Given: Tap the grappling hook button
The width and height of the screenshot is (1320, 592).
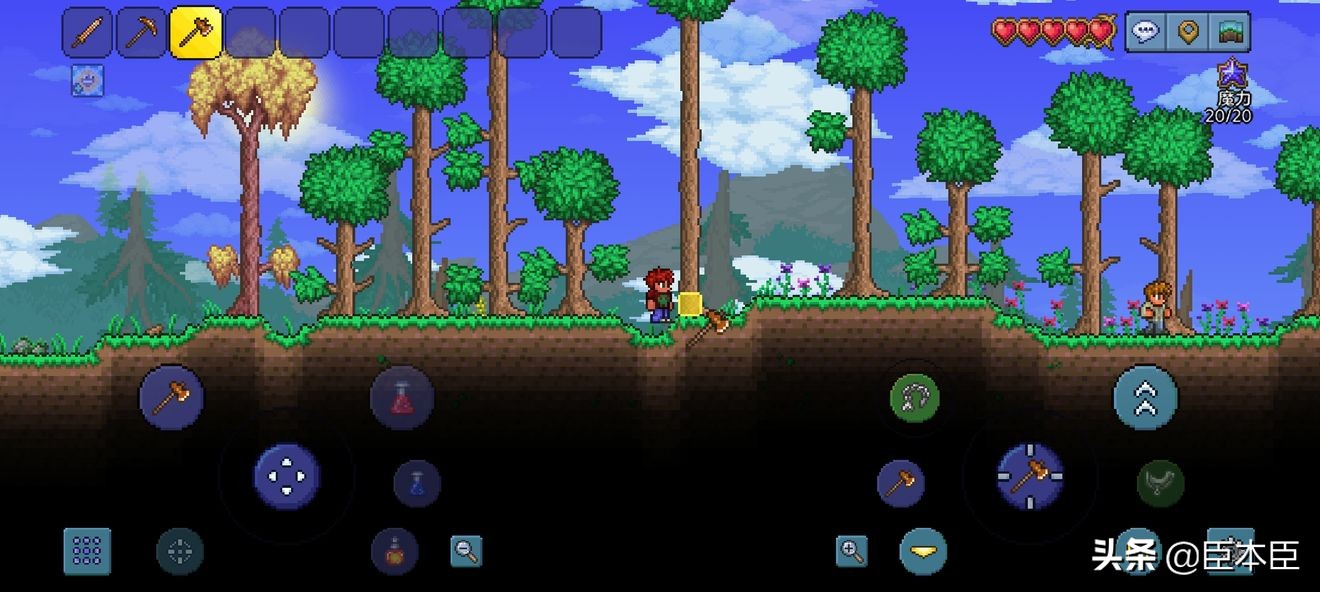Looking at the screenshot, I should pyautogui.click(x=914, y=398).
